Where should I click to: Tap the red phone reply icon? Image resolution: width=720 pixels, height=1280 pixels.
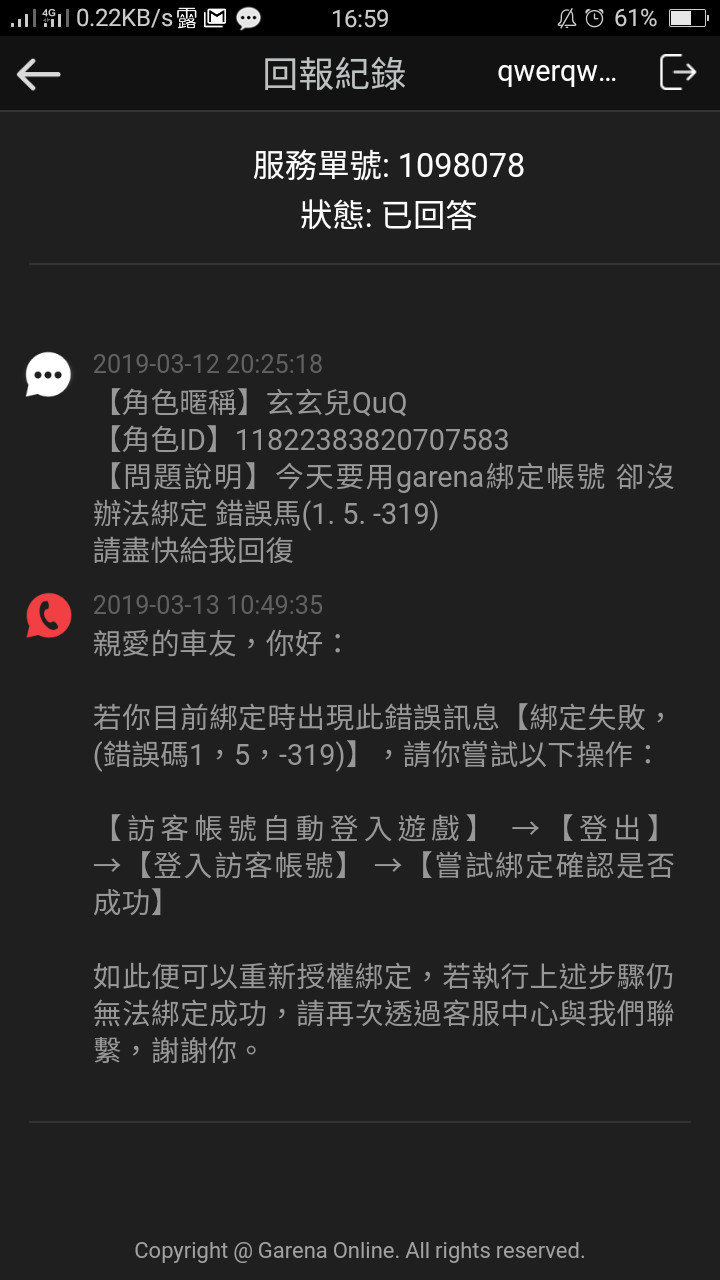[x=48, y=615]
